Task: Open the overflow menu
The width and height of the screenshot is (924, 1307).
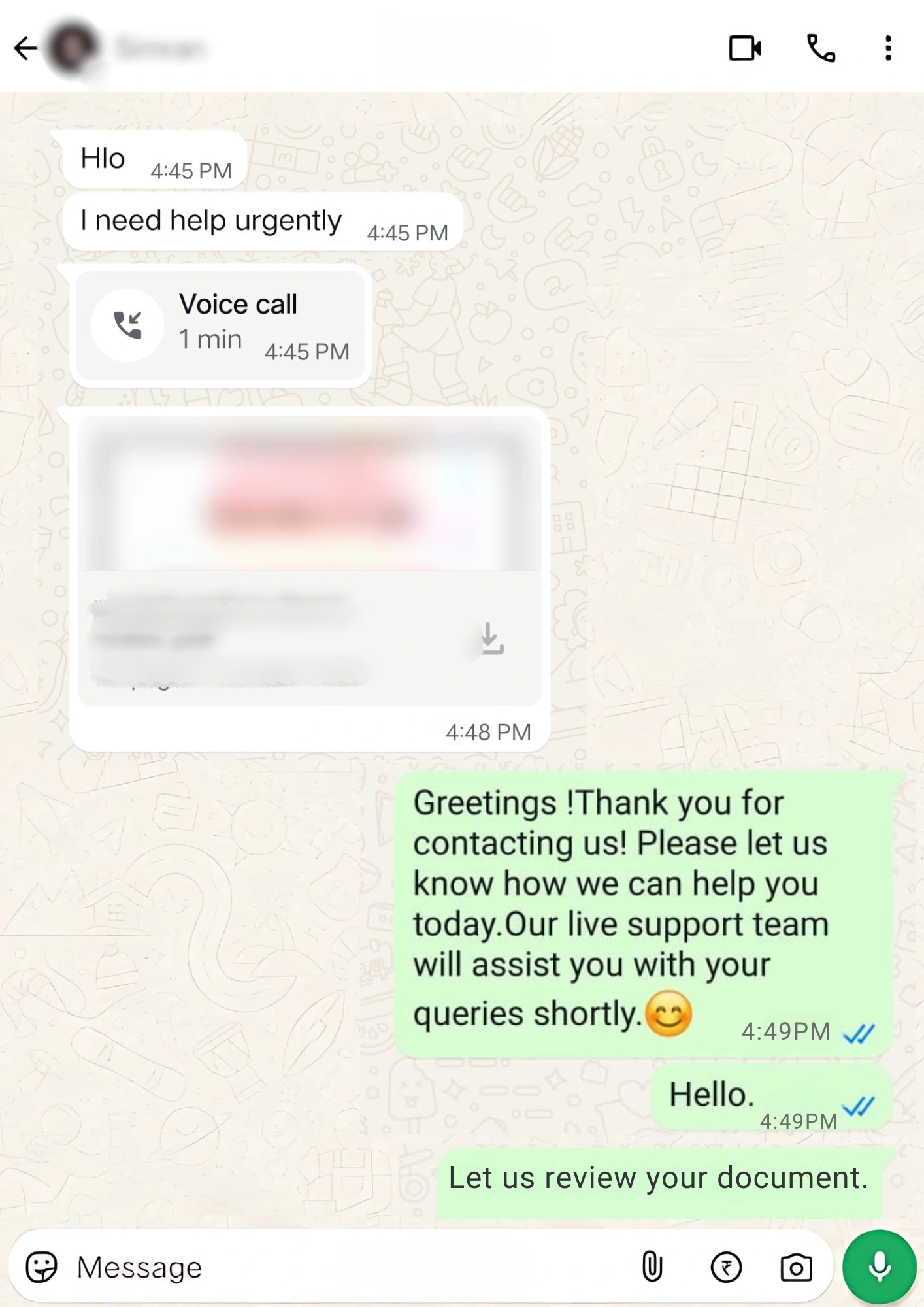Action: 887,48
